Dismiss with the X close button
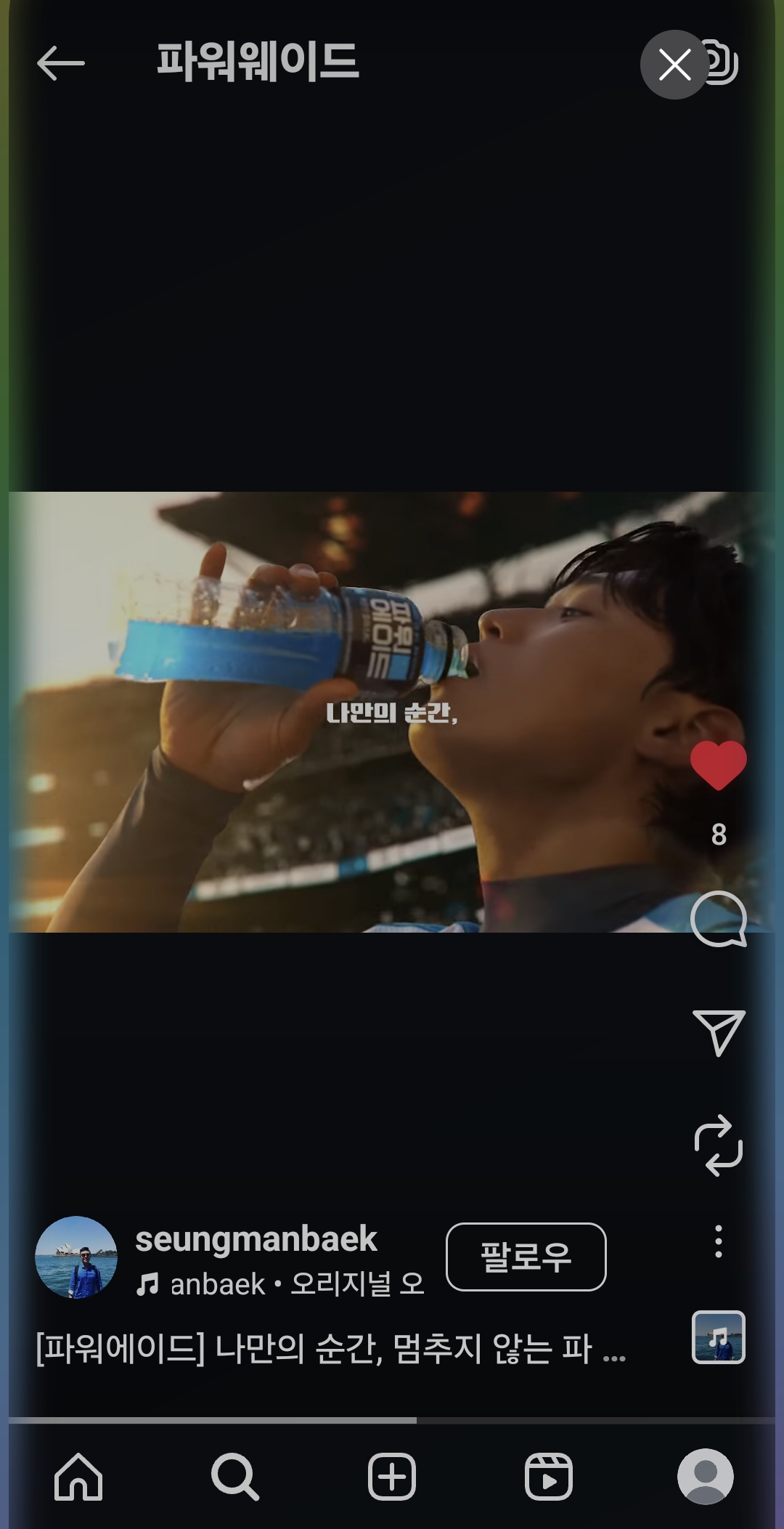This screenshot has width=784, height=1529. click(674, 65)
